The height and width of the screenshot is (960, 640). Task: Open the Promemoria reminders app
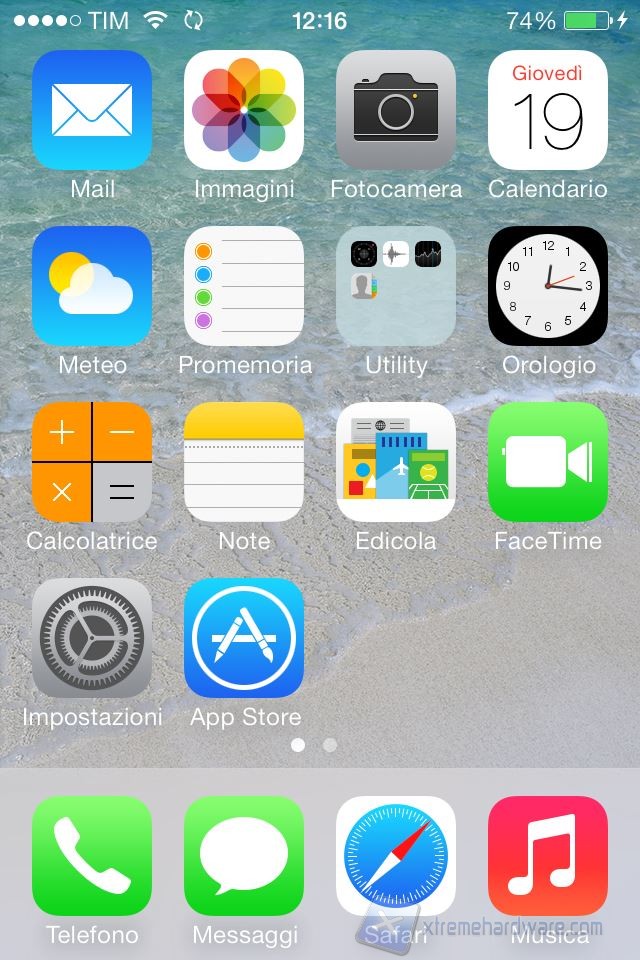click(244, 286)
